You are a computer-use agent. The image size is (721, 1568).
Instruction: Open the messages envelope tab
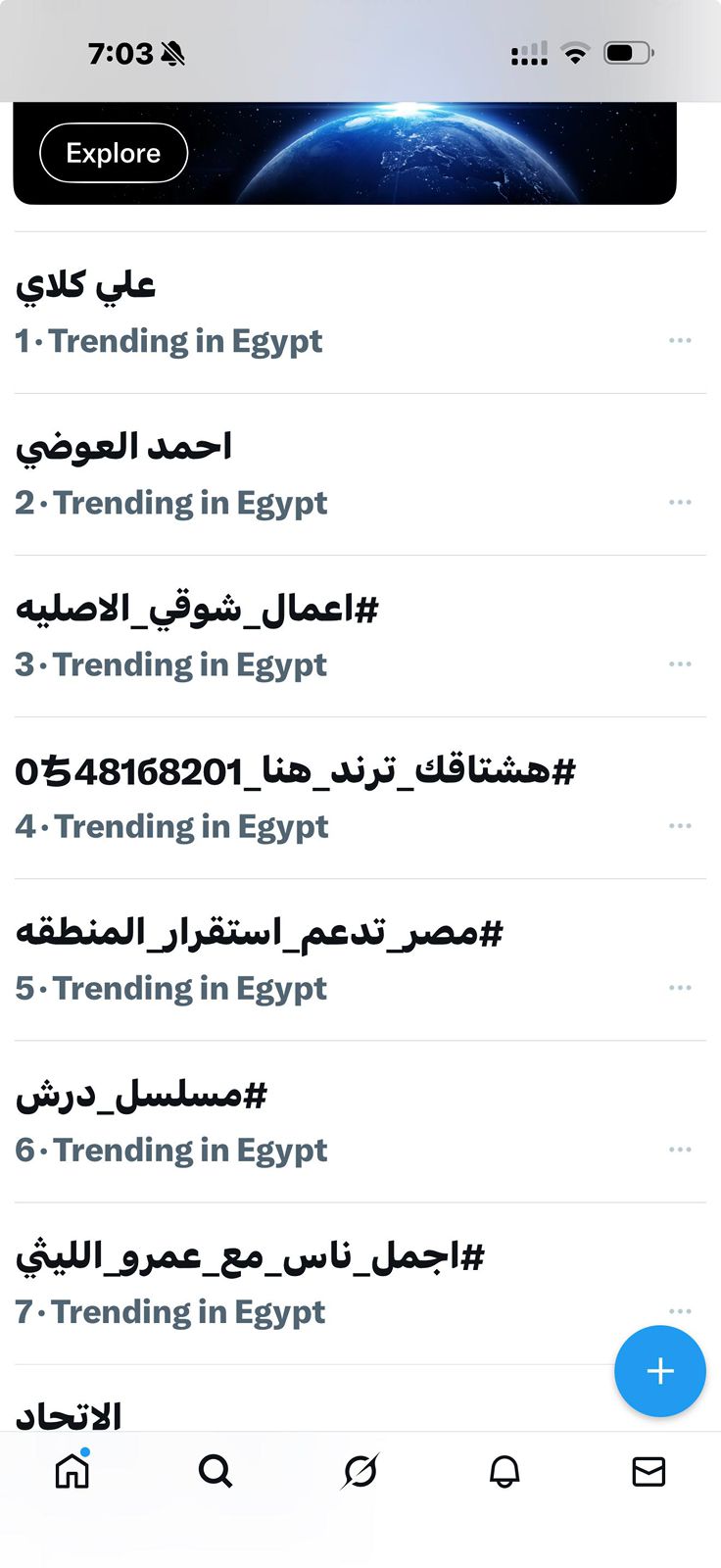[x=649, y=1471]
